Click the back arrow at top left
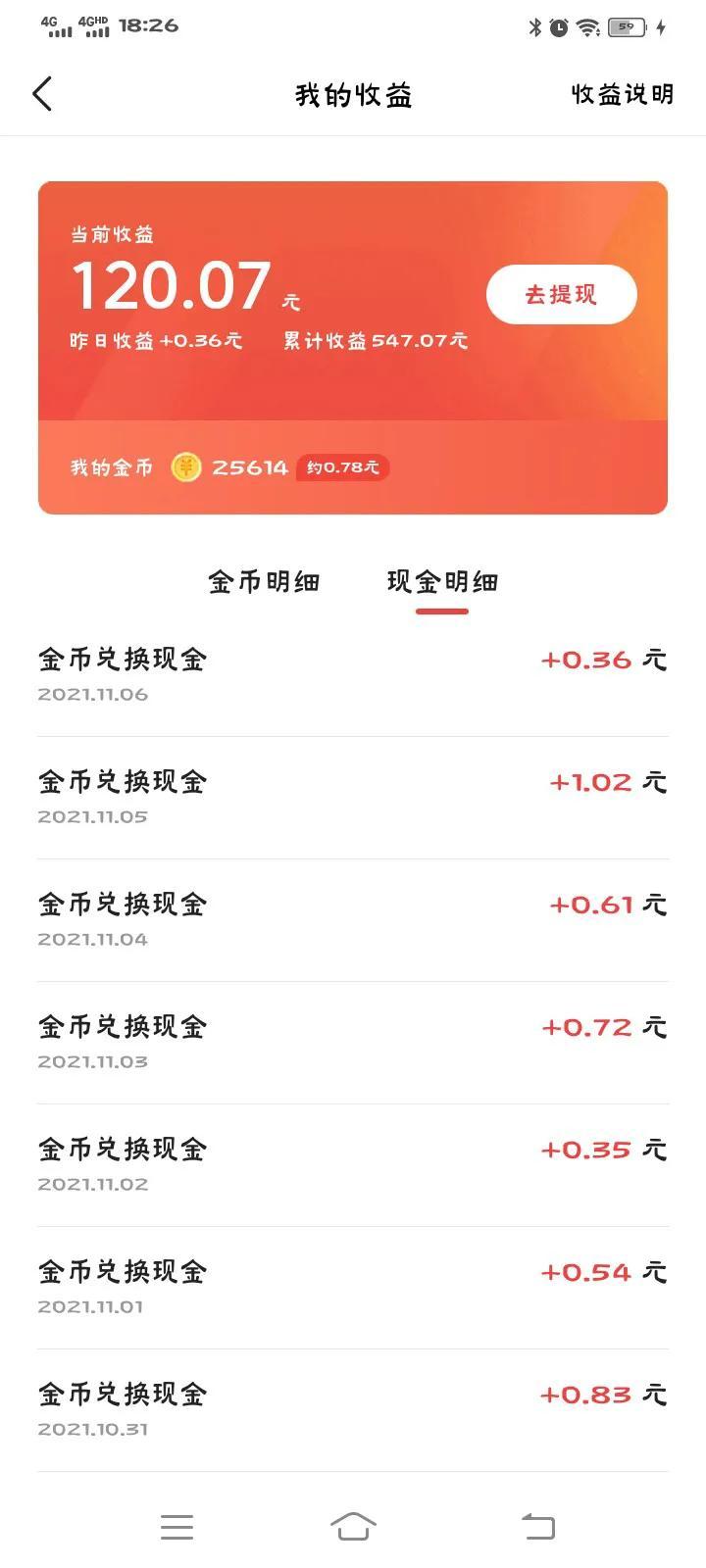Viewport: 706px width, 1568px height. click(41, 93)
